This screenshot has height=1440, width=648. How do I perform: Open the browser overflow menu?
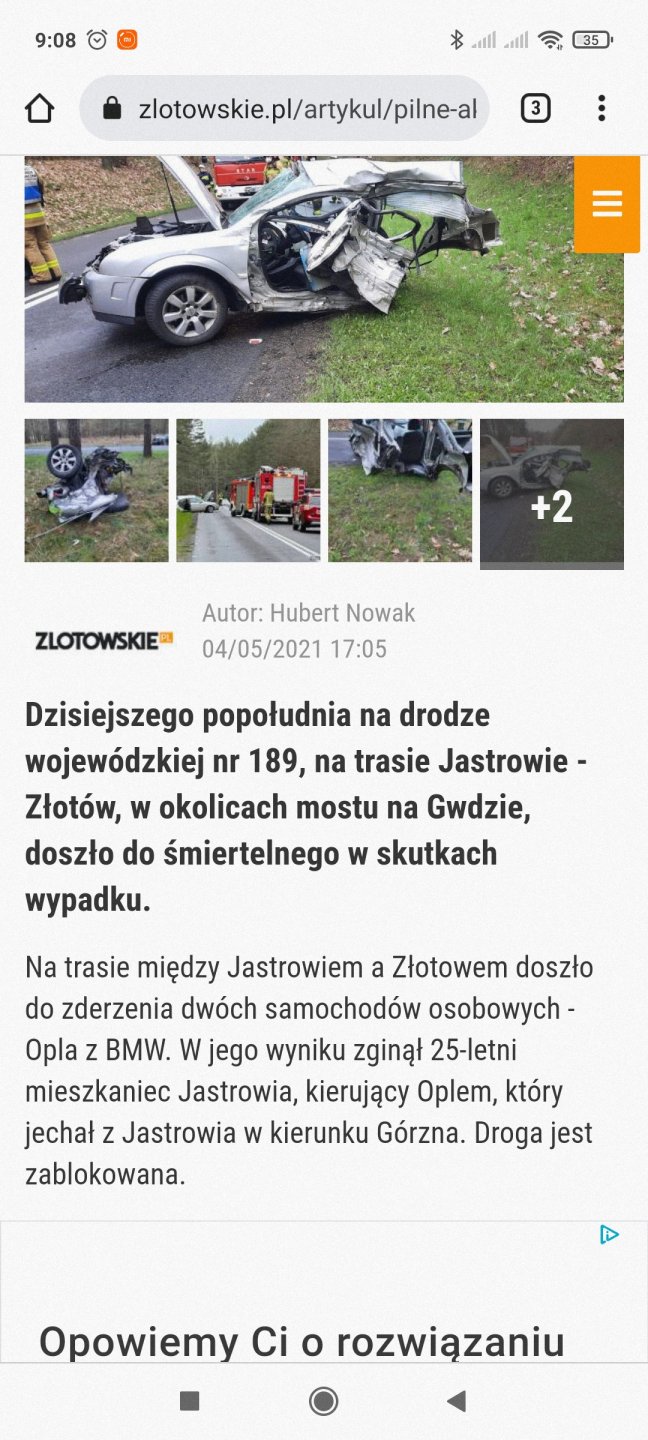point(601,108)
